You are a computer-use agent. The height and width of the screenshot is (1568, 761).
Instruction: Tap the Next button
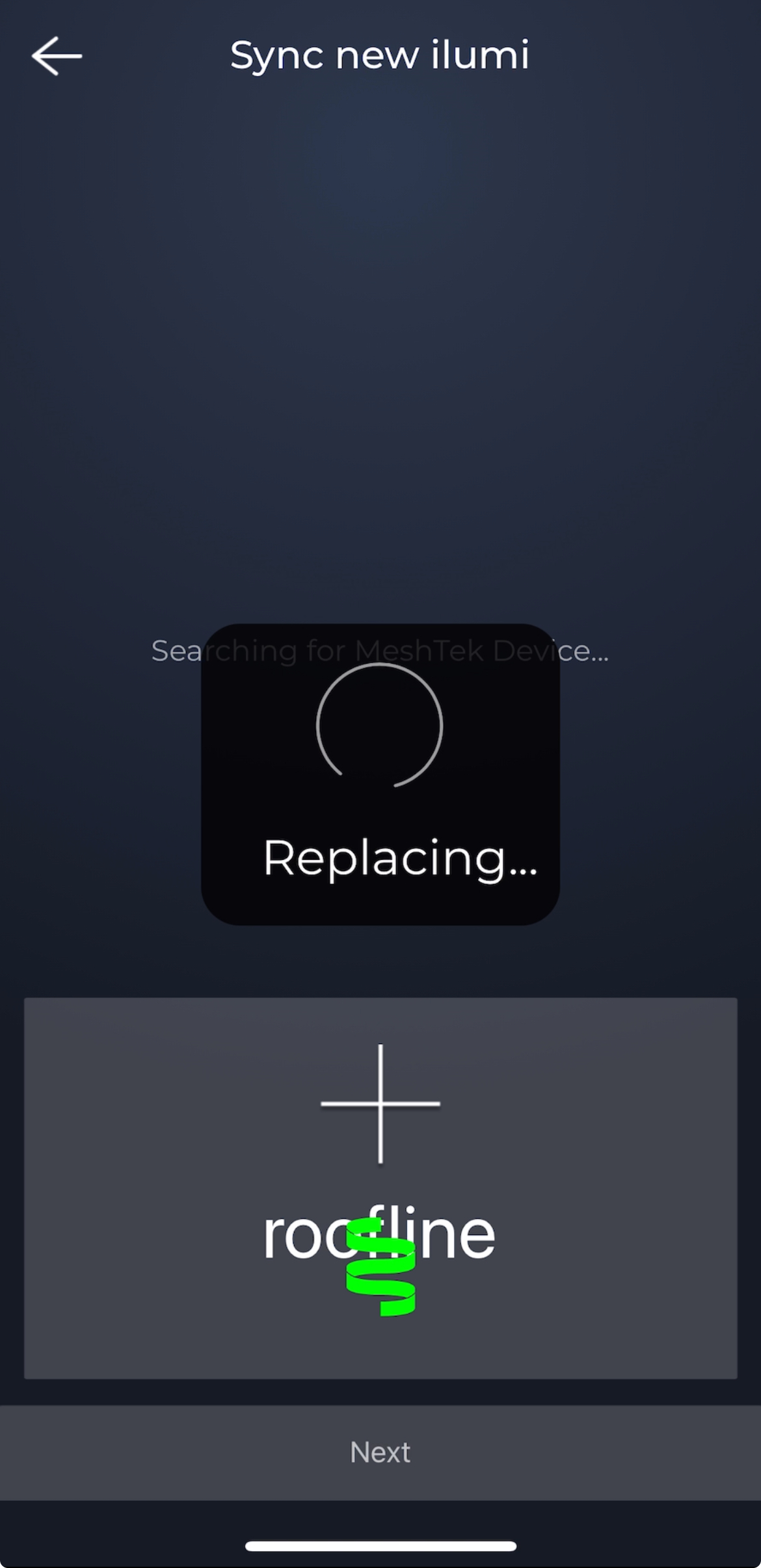380,1452
